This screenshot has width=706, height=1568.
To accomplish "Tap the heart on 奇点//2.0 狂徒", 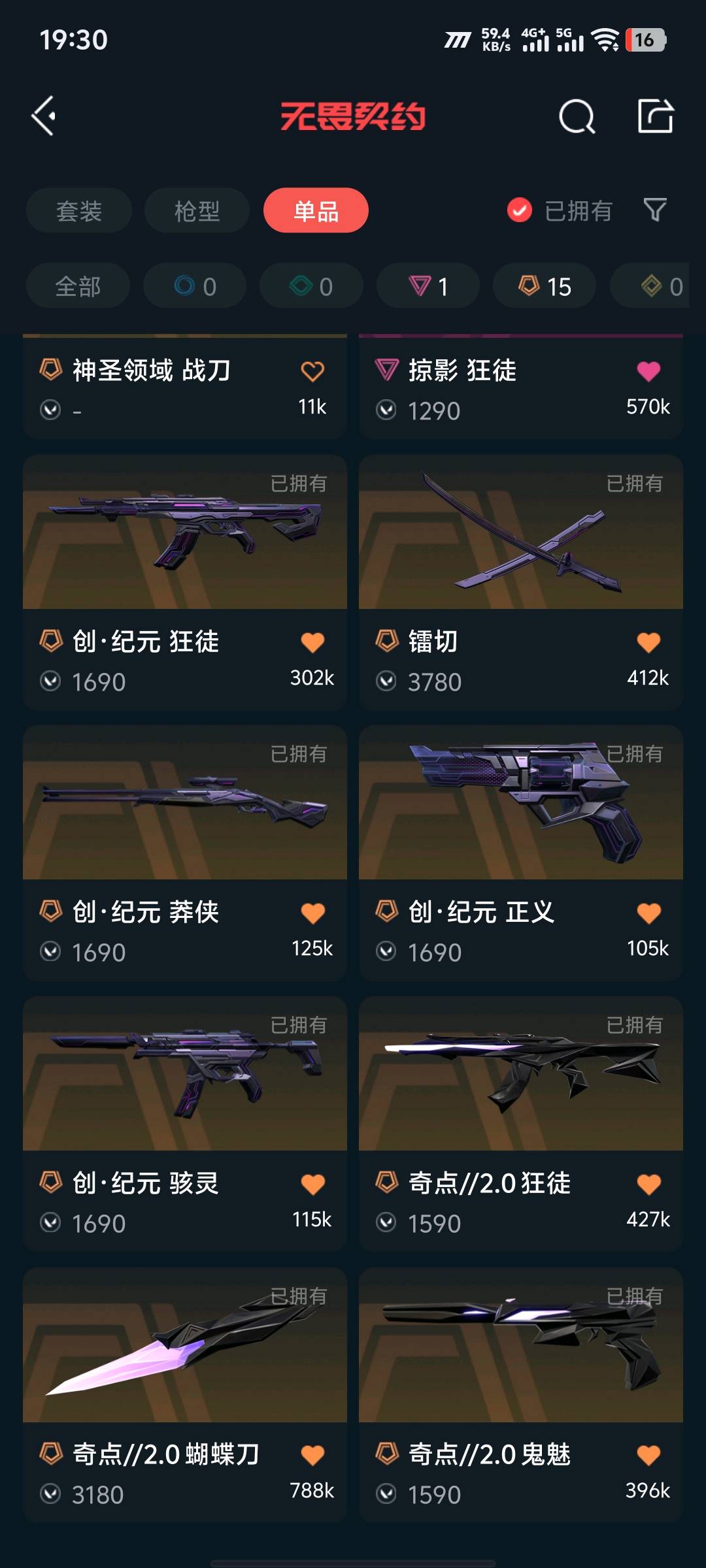I will [648, 1184].
